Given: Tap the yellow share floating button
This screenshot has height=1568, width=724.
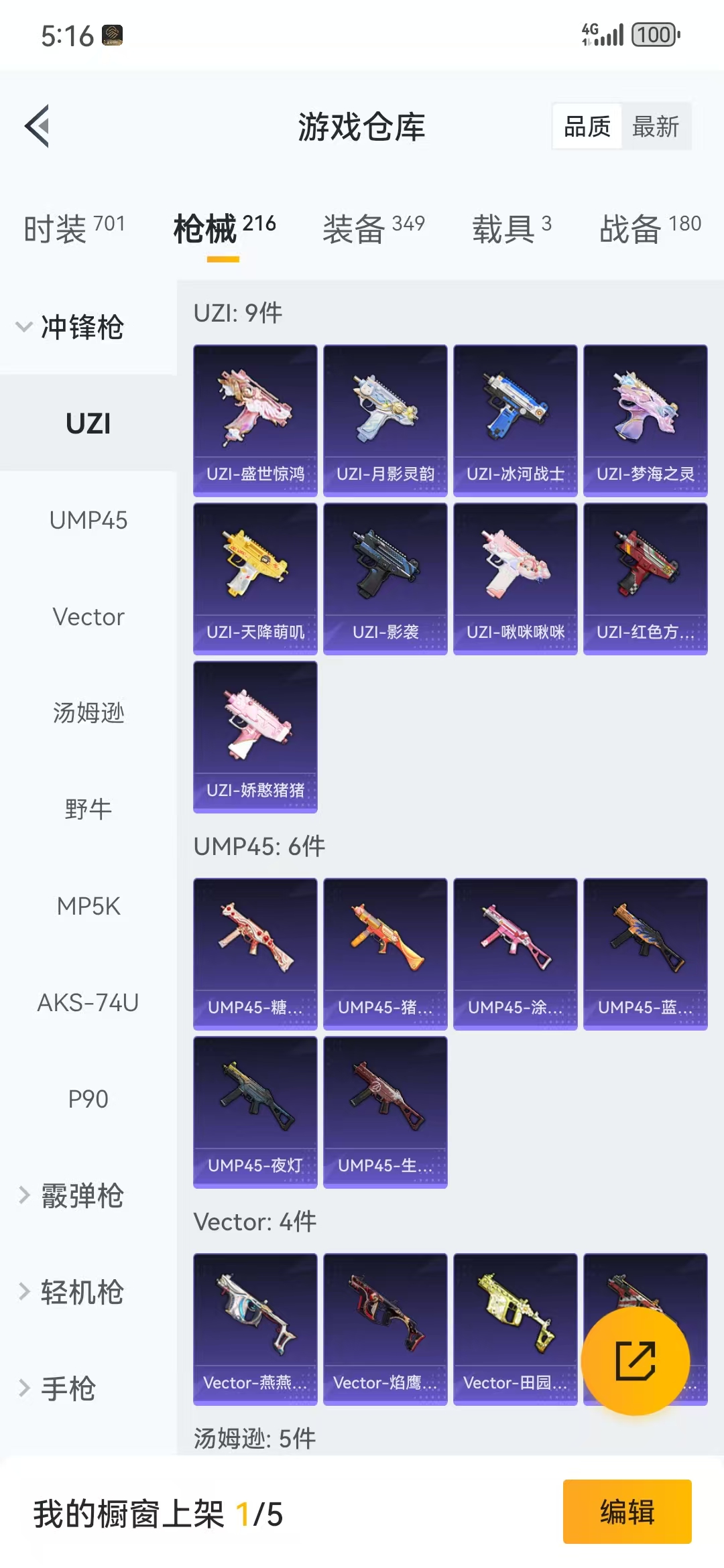Looking at the screenshot, I should coord(636,1360).
